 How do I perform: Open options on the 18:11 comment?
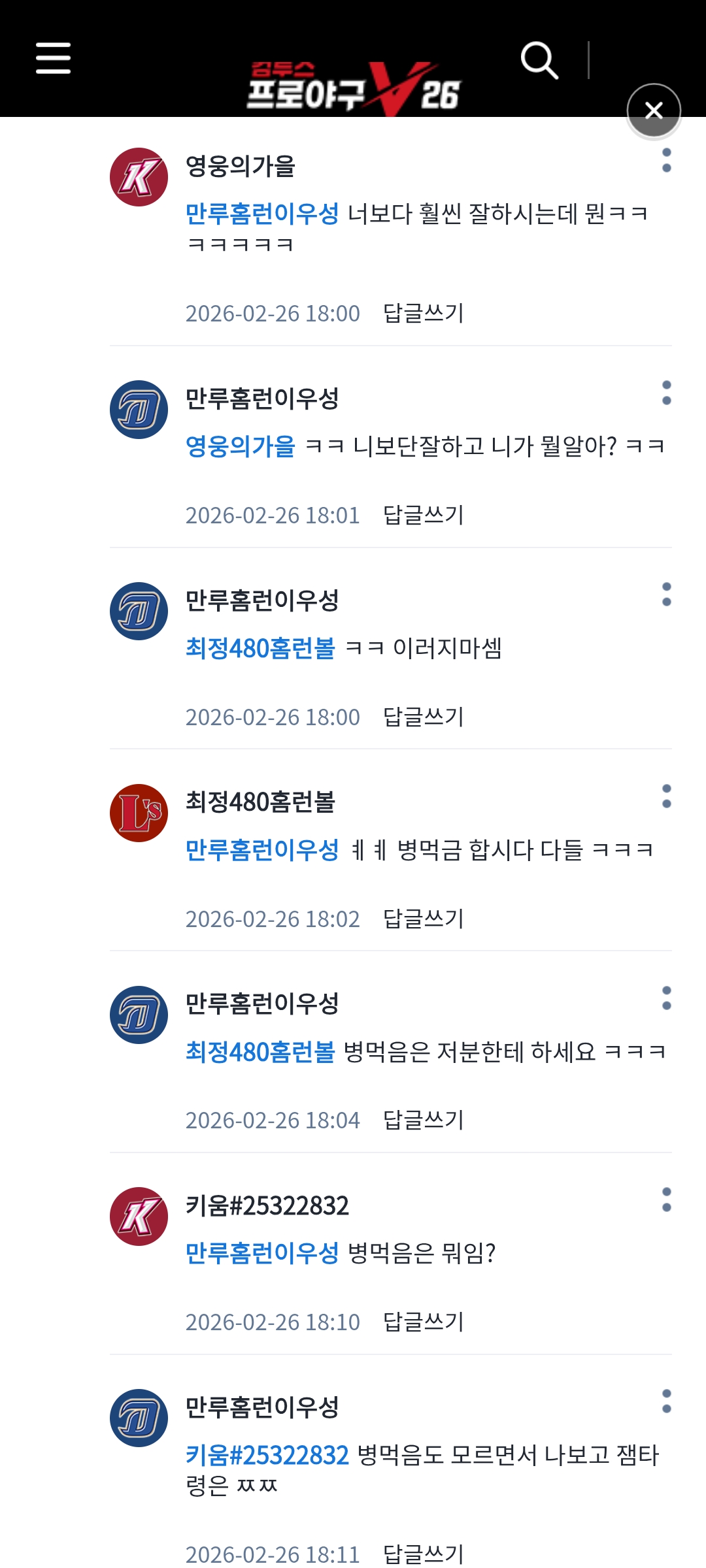pyautogui.click(x=666, y=1401)
